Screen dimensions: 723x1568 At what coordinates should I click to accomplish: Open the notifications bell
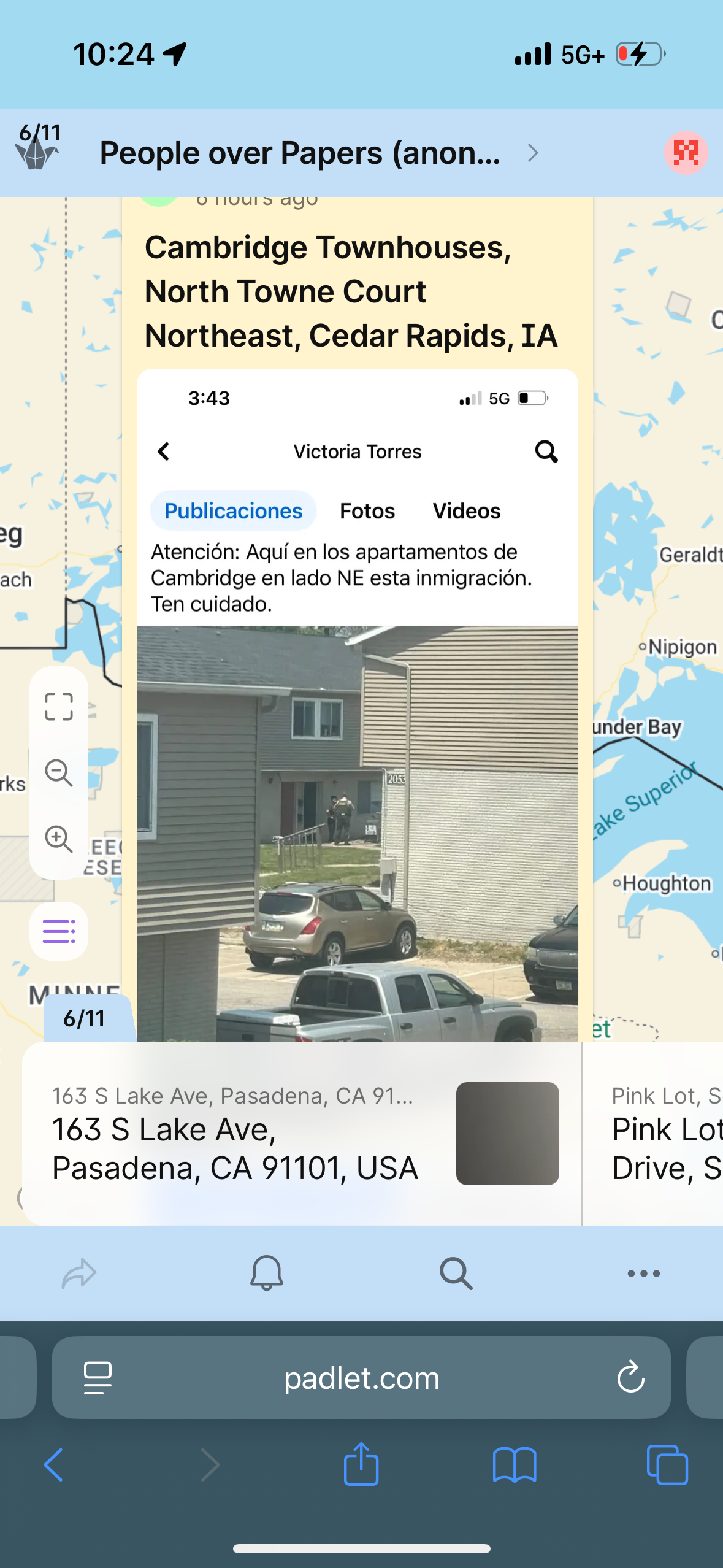(267, 1274)
